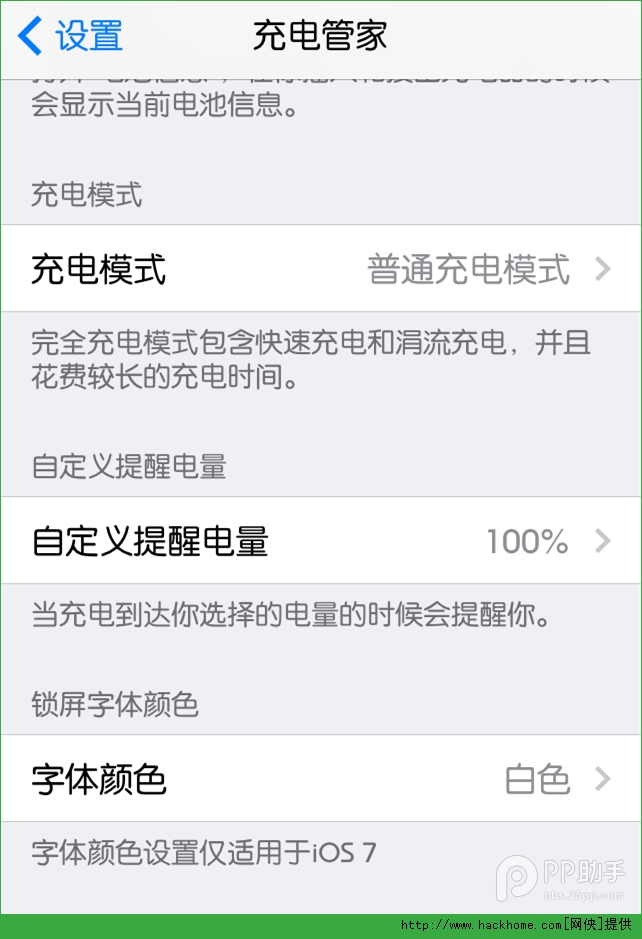Go back to 设置
The image size is (642, 939).
(x=70, y=37)
